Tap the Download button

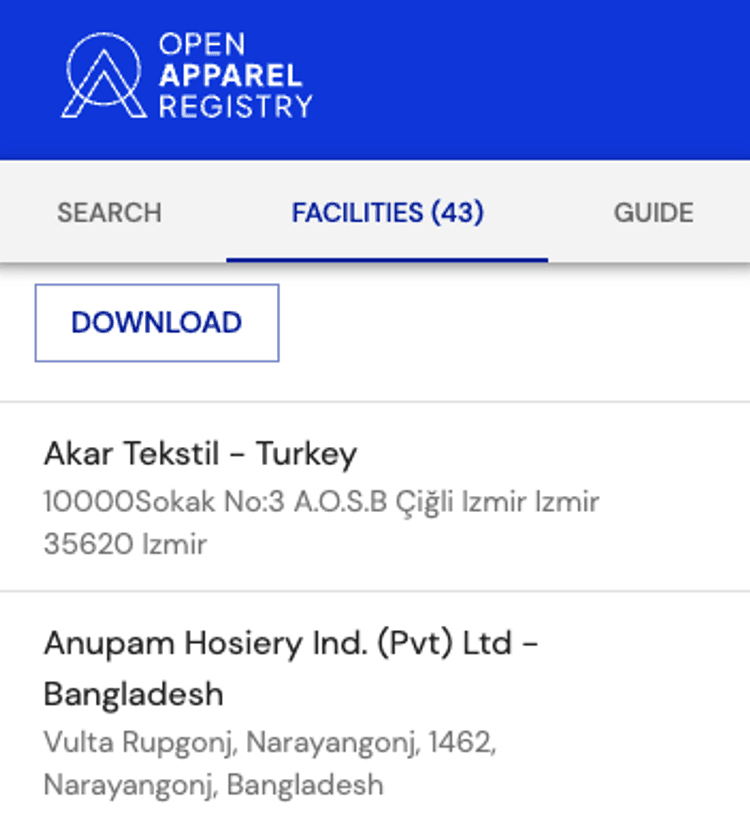[x=157, y=323]
